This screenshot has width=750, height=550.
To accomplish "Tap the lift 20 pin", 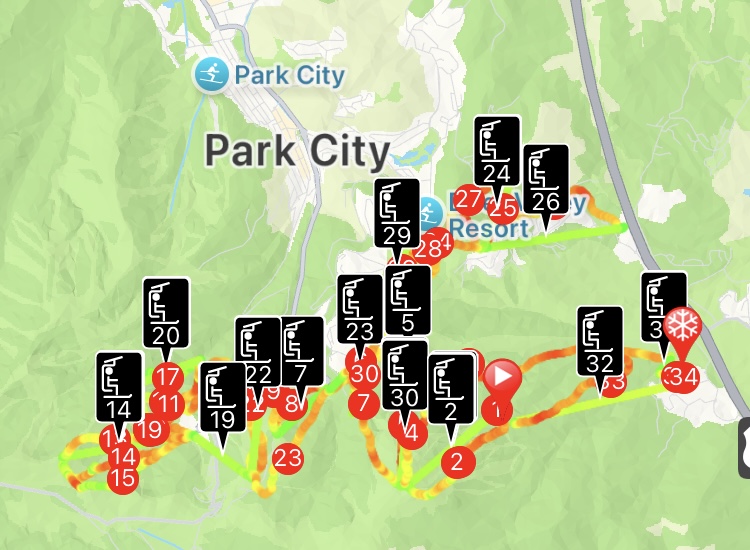I will 166,312.
